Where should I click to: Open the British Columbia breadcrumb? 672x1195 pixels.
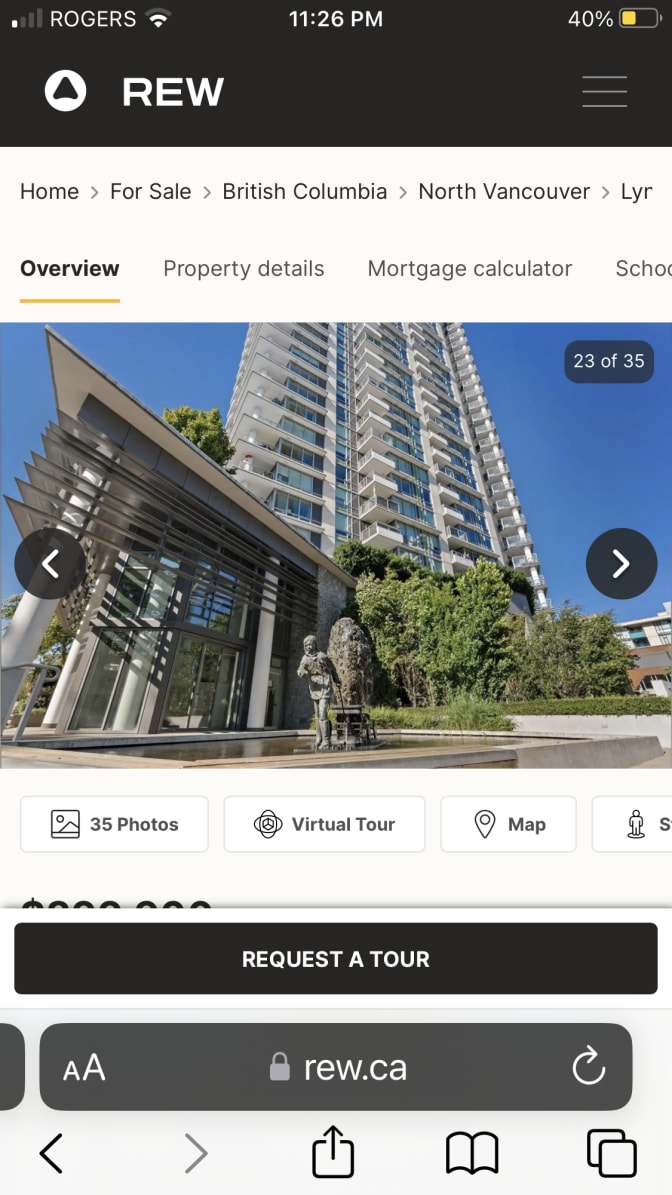coord(304,192)
